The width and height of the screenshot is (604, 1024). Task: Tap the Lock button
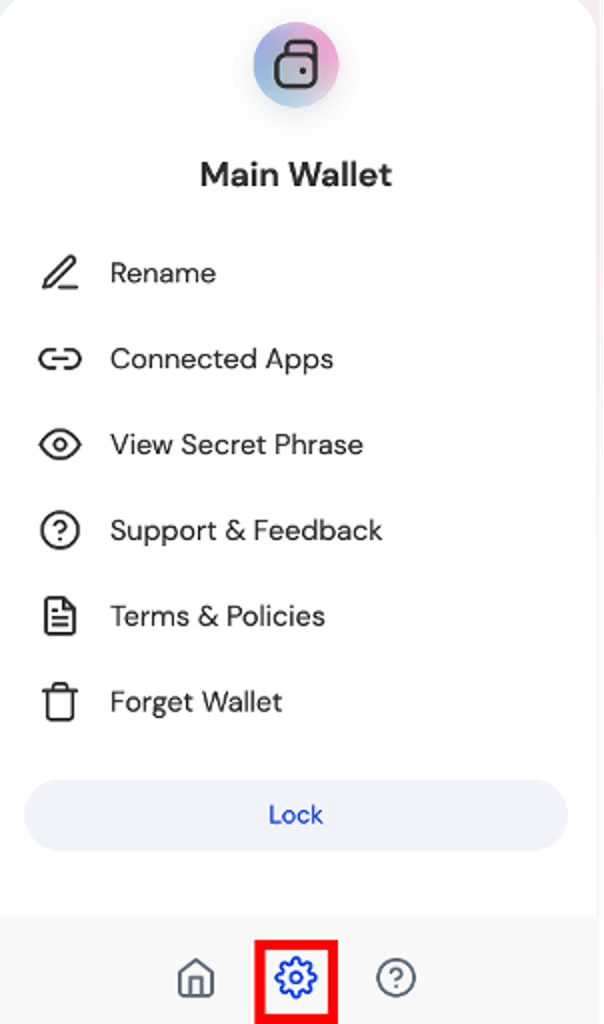tap(296, 815)
